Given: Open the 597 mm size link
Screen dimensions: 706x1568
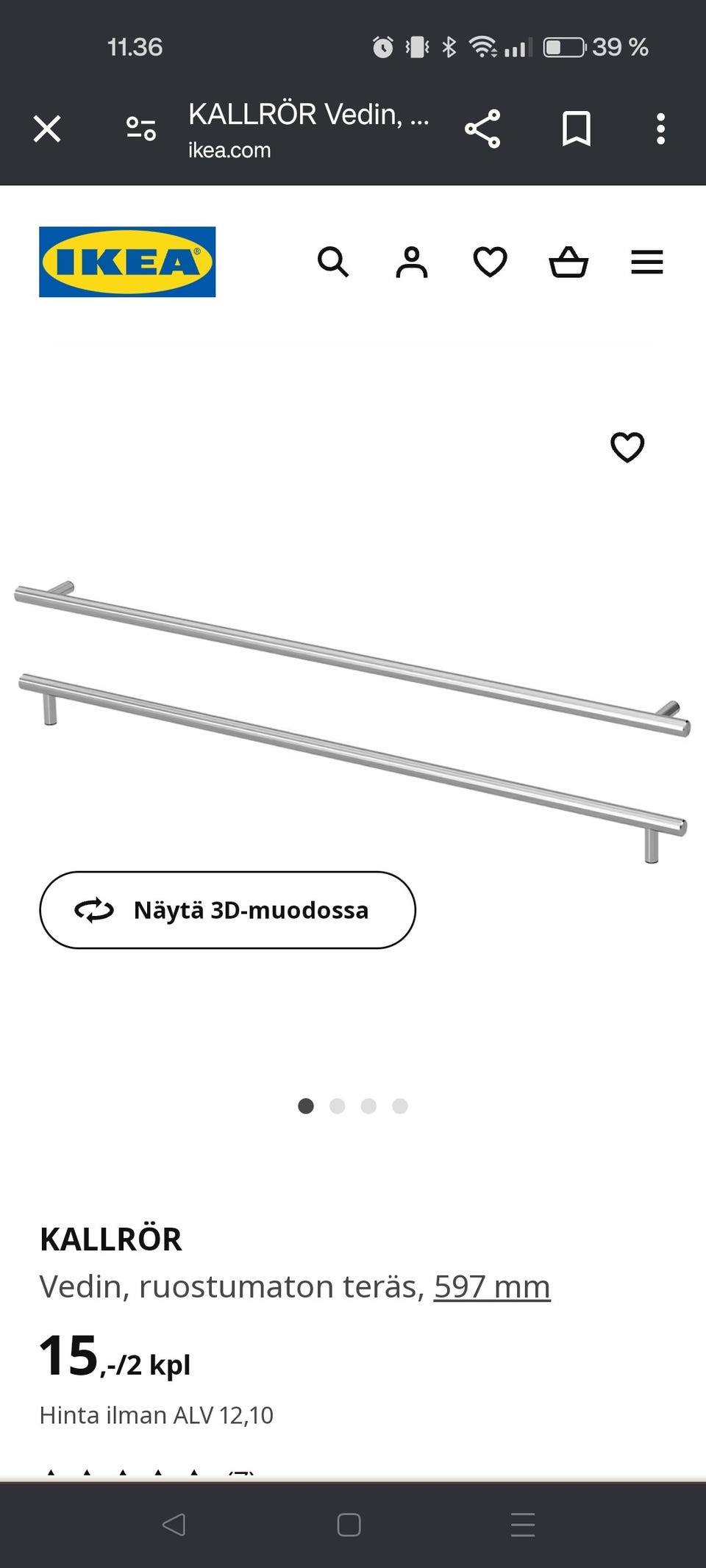Looking at the screenshot, I should 492,1287.
